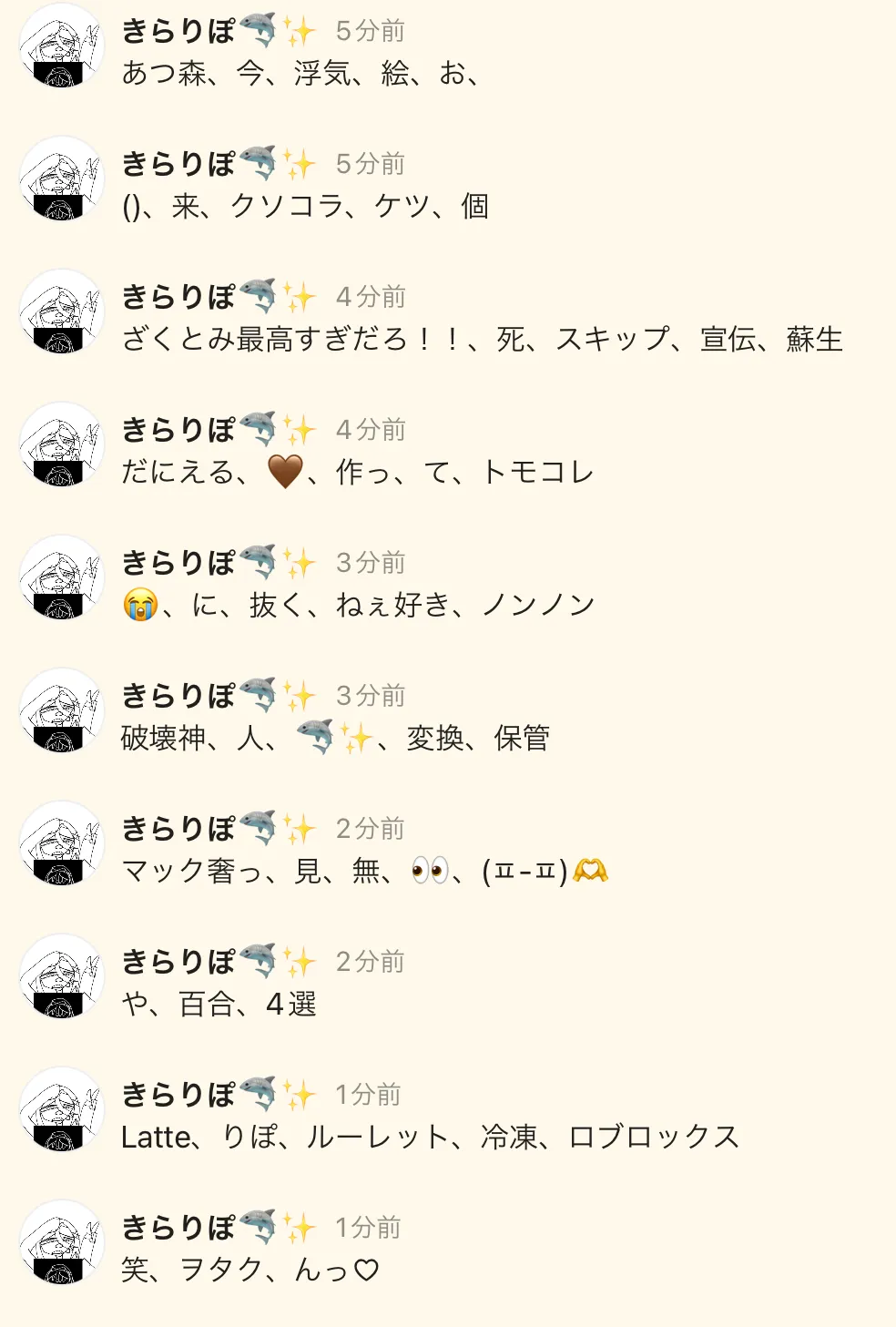View profile from avatar beside "笑、ヲタク" comment

61,1244
